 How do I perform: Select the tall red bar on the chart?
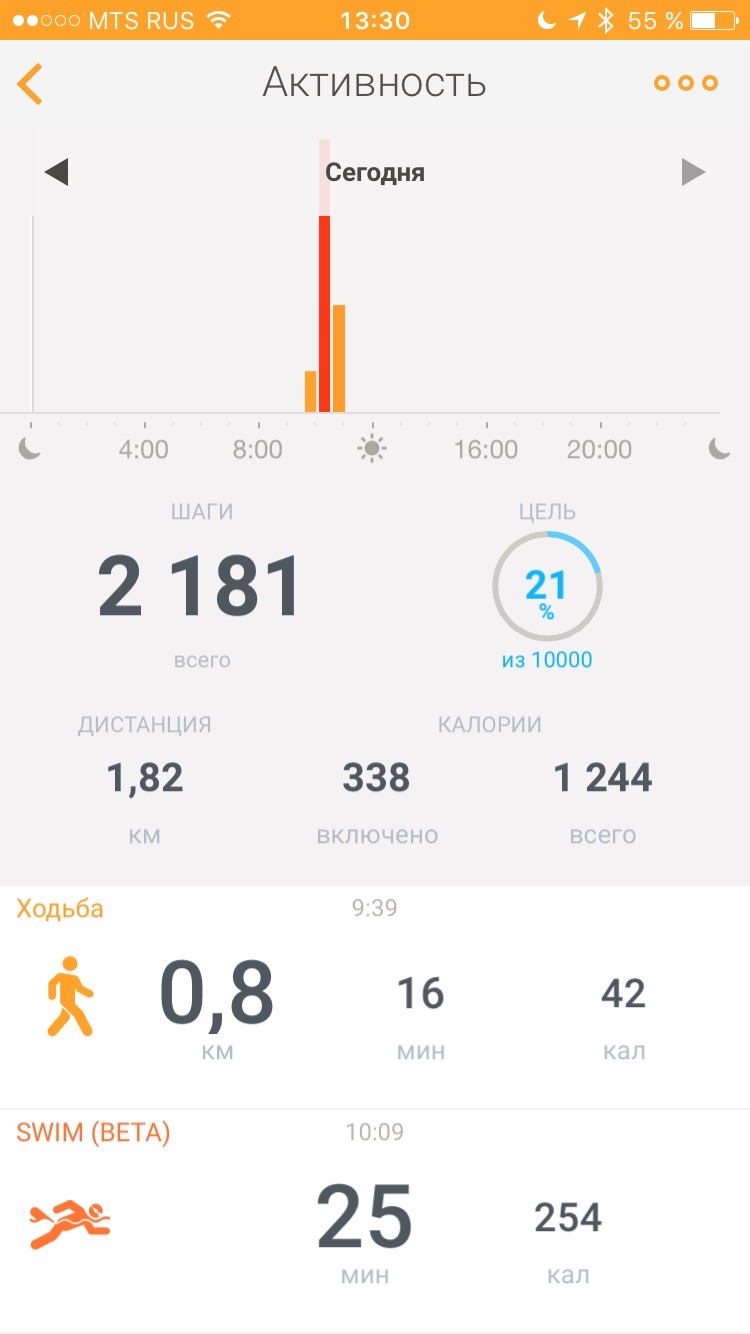[324, 312]
